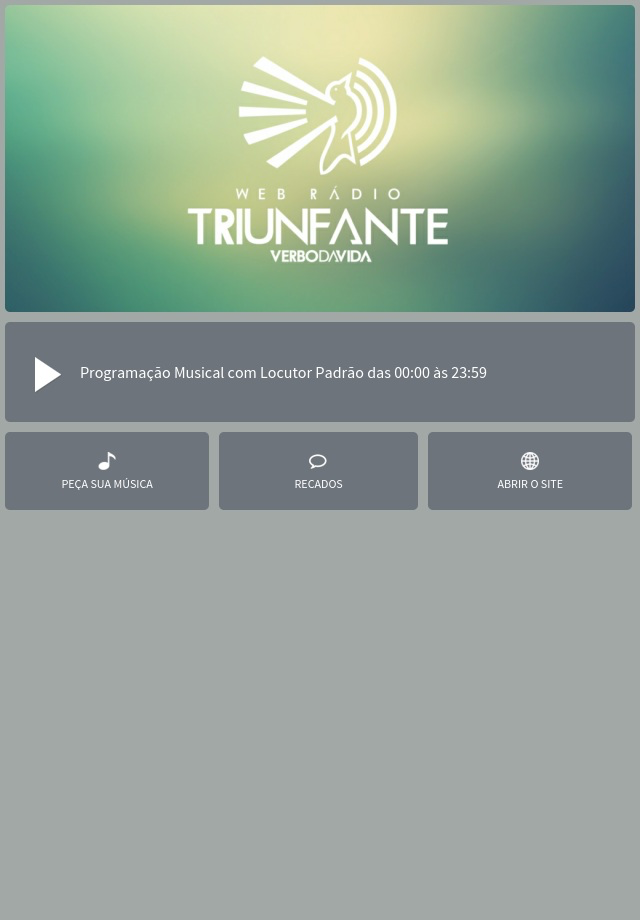Image resolution: width=640 pixels, height=920 pixels.
Task: Play the Web Rádio Triunfante stream
Action: pos(48,374)
